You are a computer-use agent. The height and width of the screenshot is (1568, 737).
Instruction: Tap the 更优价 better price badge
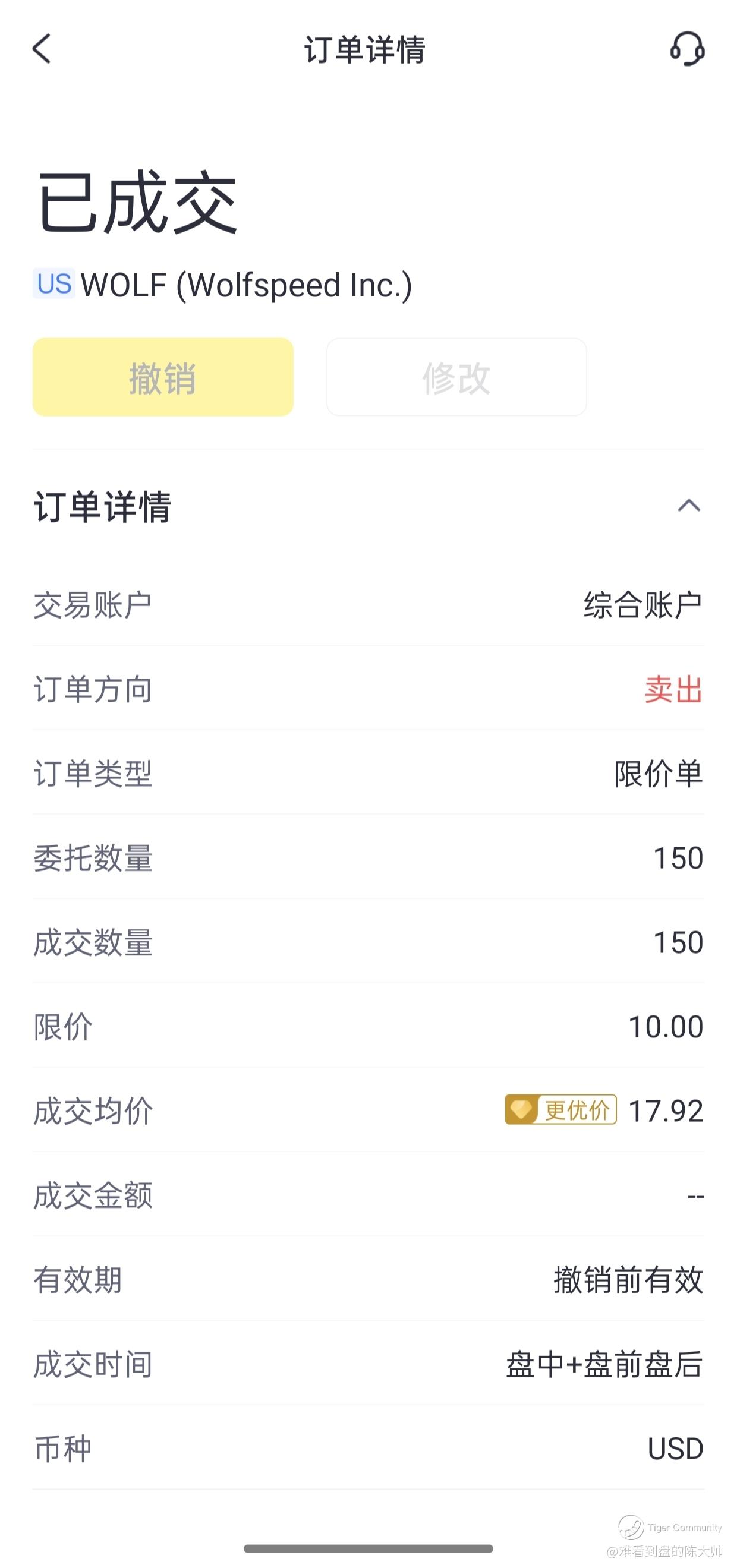point(560,1110)
